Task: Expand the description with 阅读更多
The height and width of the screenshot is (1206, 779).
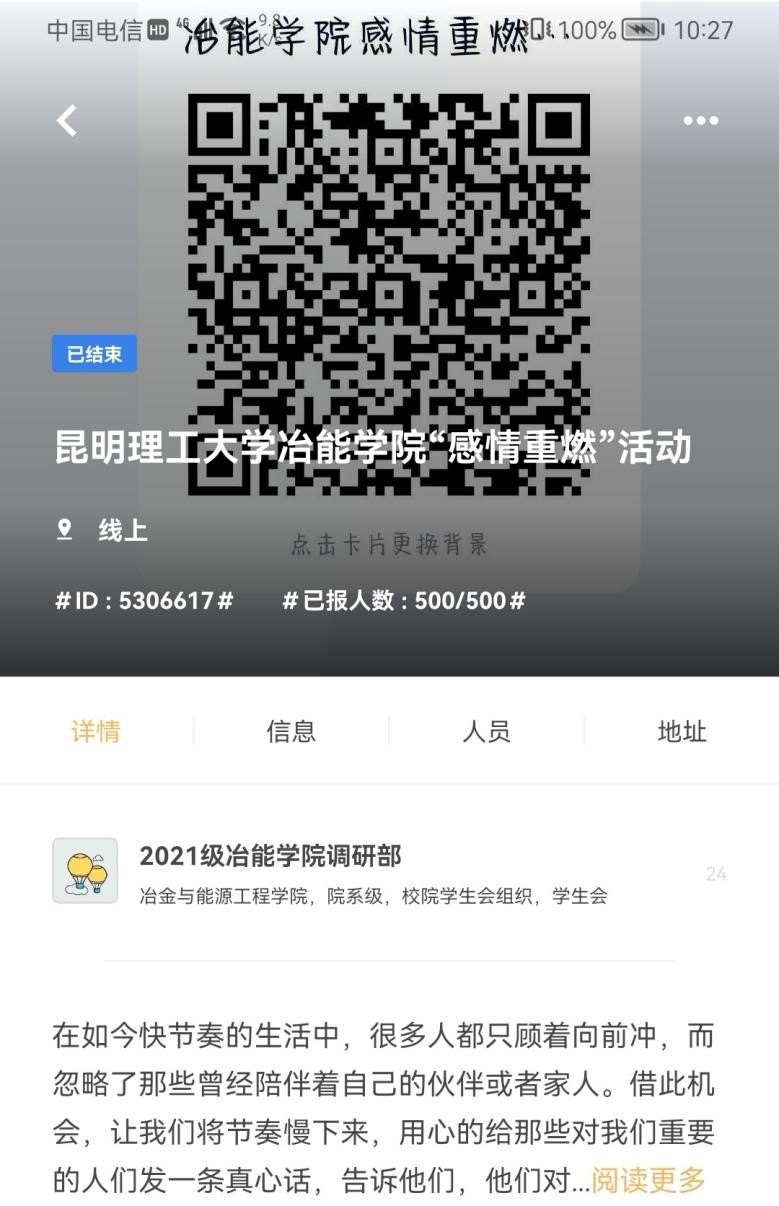Action: (x=649, y=1180)
